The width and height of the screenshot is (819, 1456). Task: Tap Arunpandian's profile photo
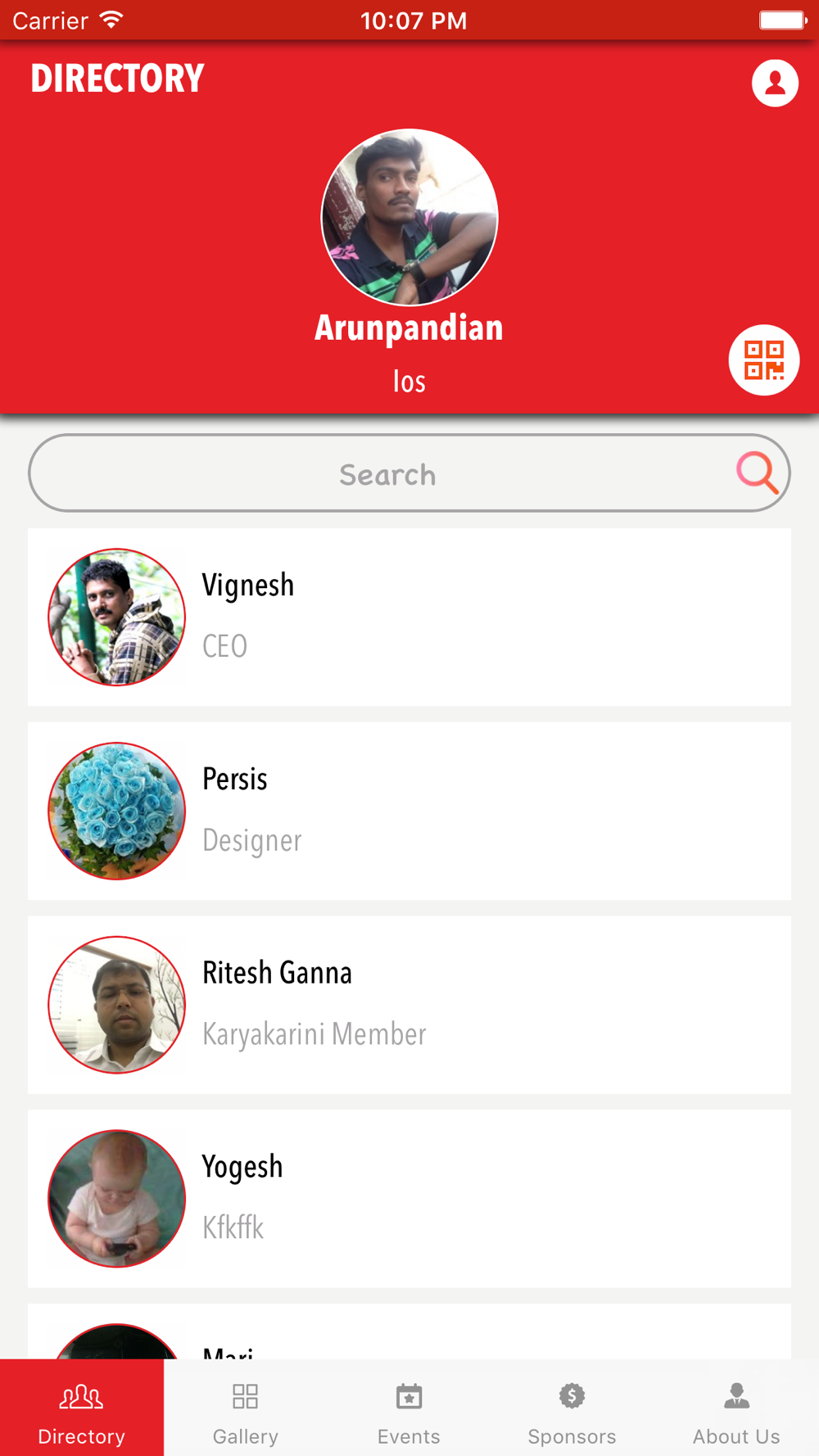pyautogui.click(x=409, y=217)
